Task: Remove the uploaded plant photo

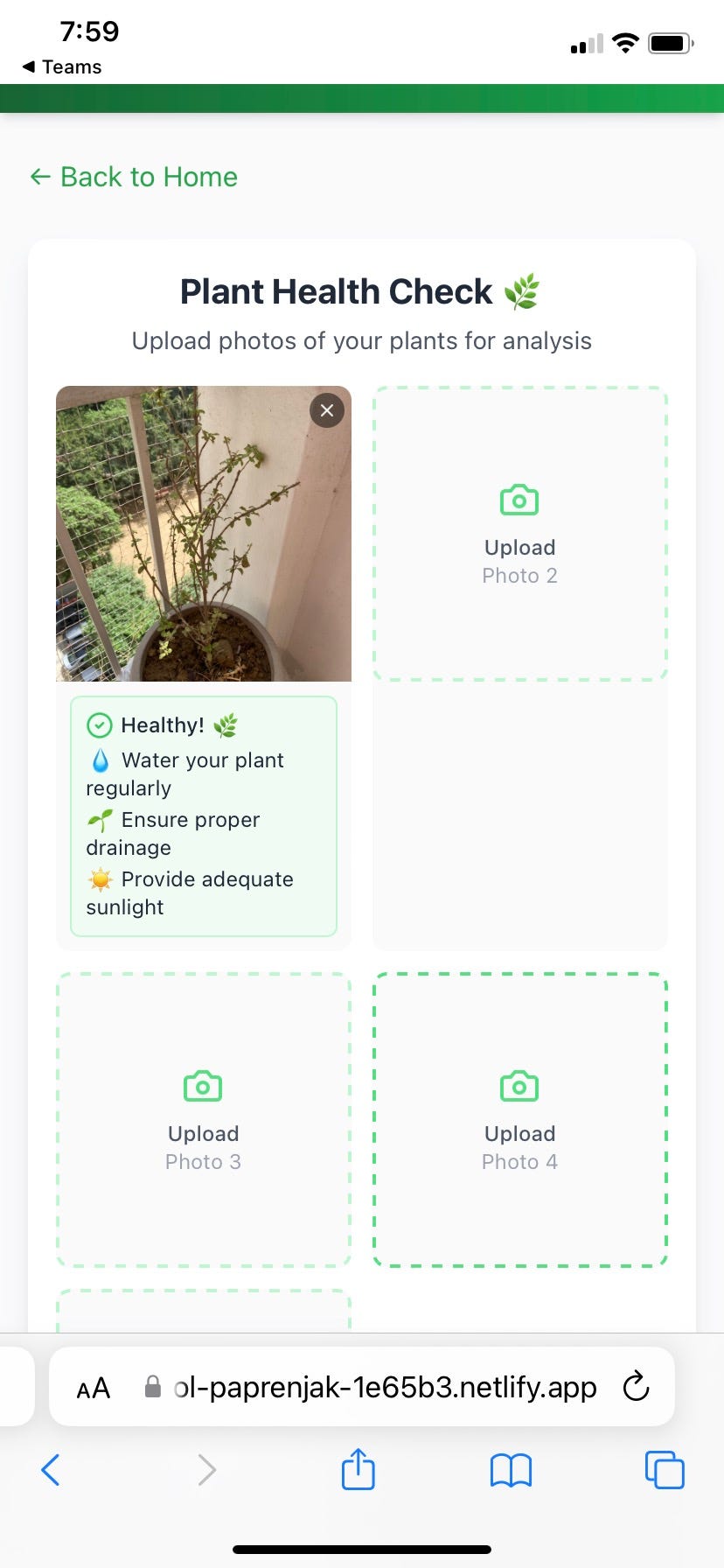Action: [327, 410]
